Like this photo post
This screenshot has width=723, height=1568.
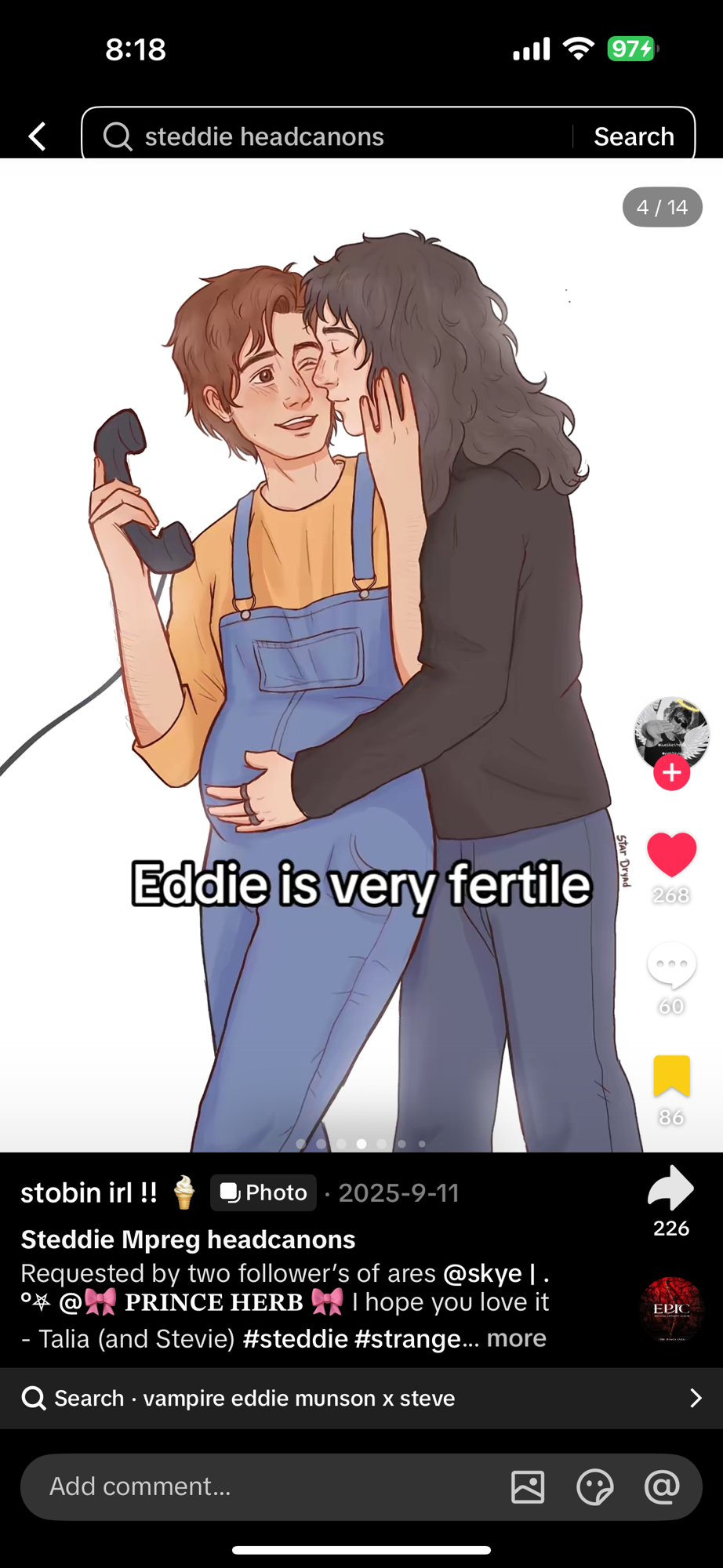tap(671, 855)
